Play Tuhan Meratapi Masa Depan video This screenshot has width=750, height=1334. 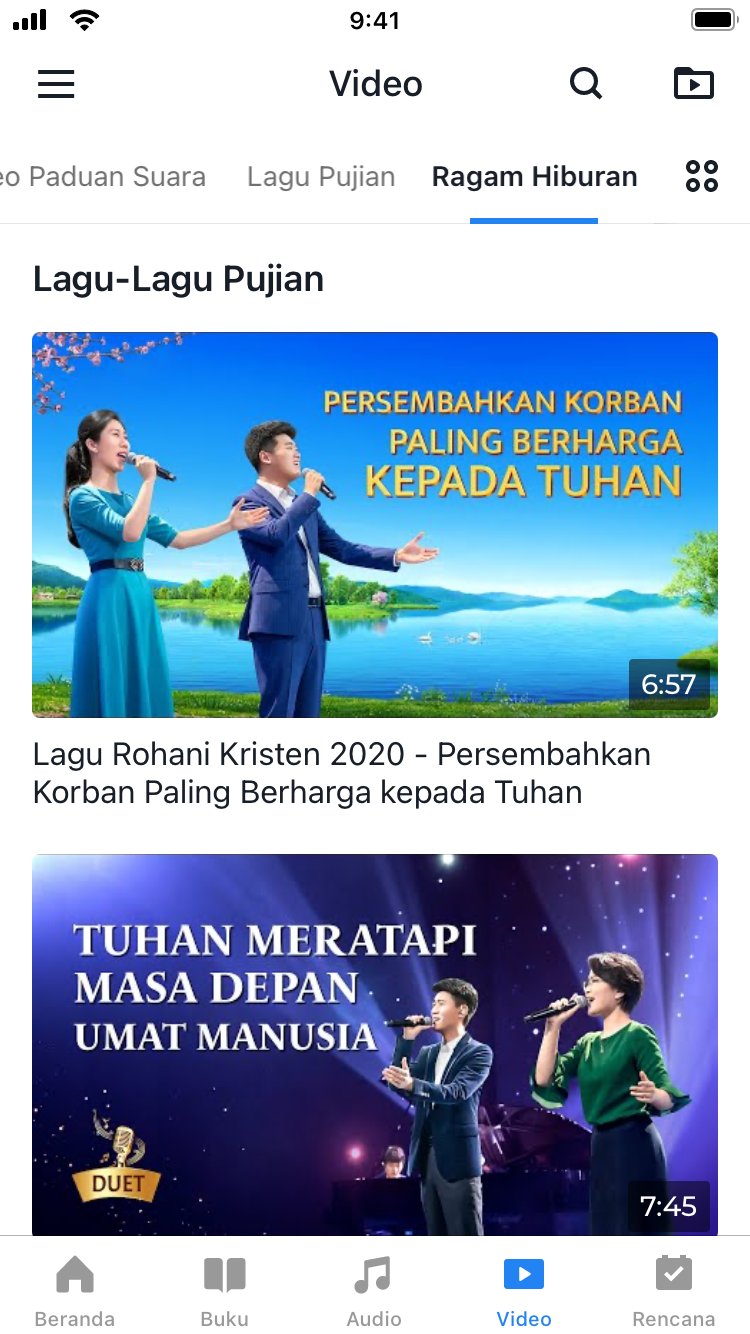[375, 1044]
